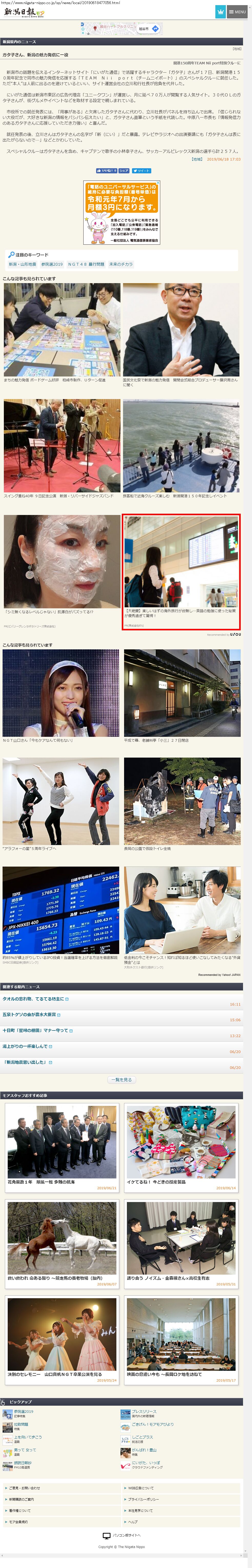Tap the 一覧を見る button
252x1568 pixels.
(122, 1080)
